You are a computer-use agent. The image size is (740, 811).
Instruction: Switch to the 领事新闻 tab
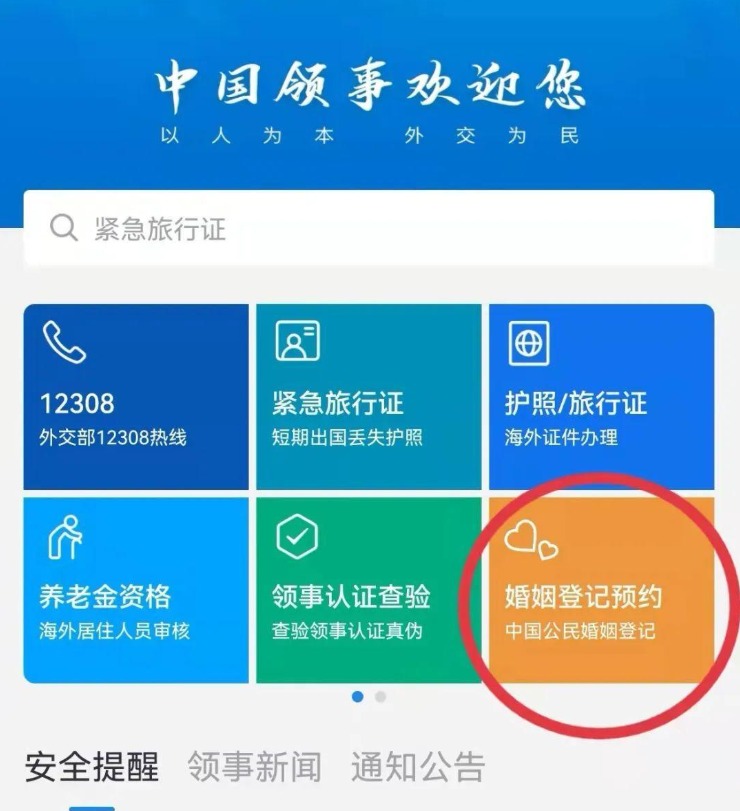255,767
